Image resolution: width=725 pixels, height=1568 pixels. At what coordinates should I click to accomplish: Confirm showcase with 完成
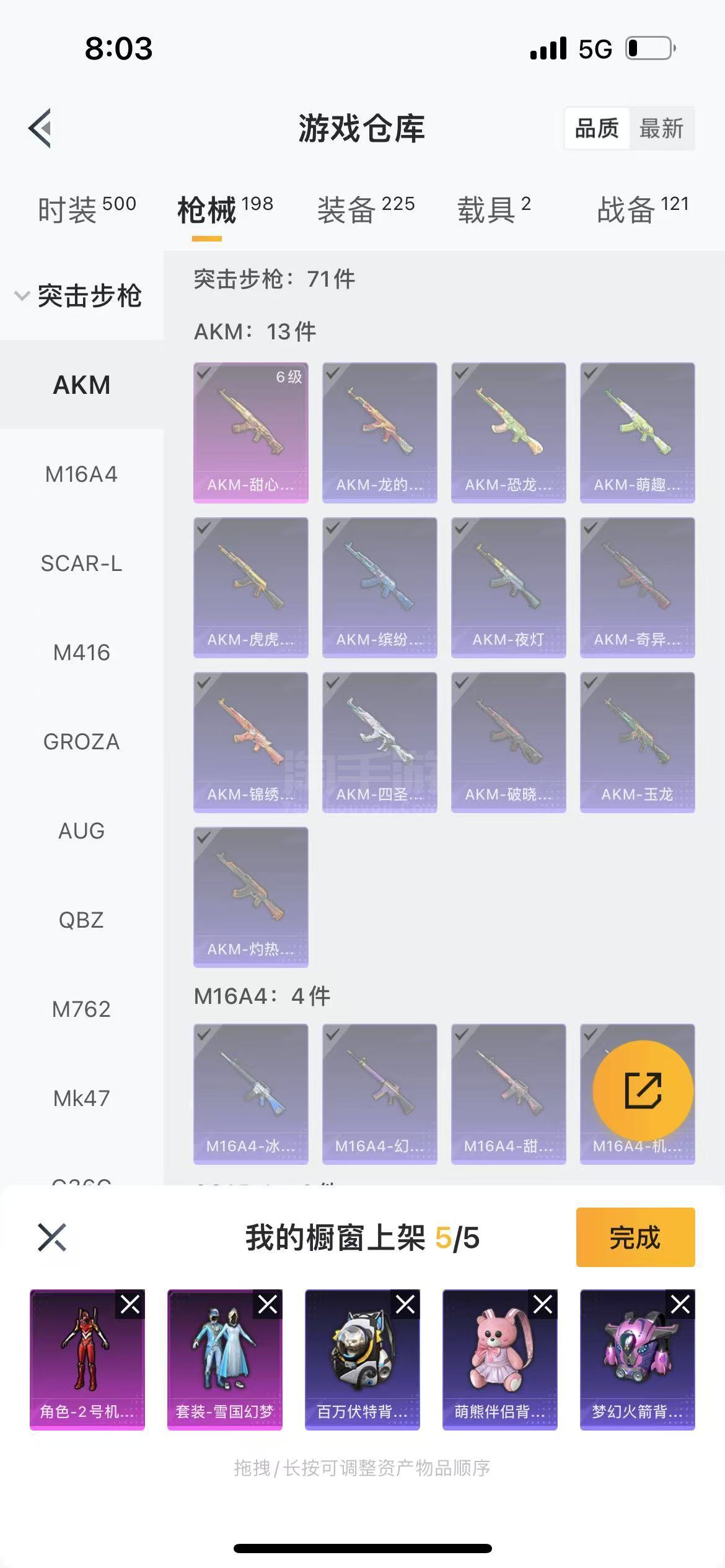[635, 1237]
